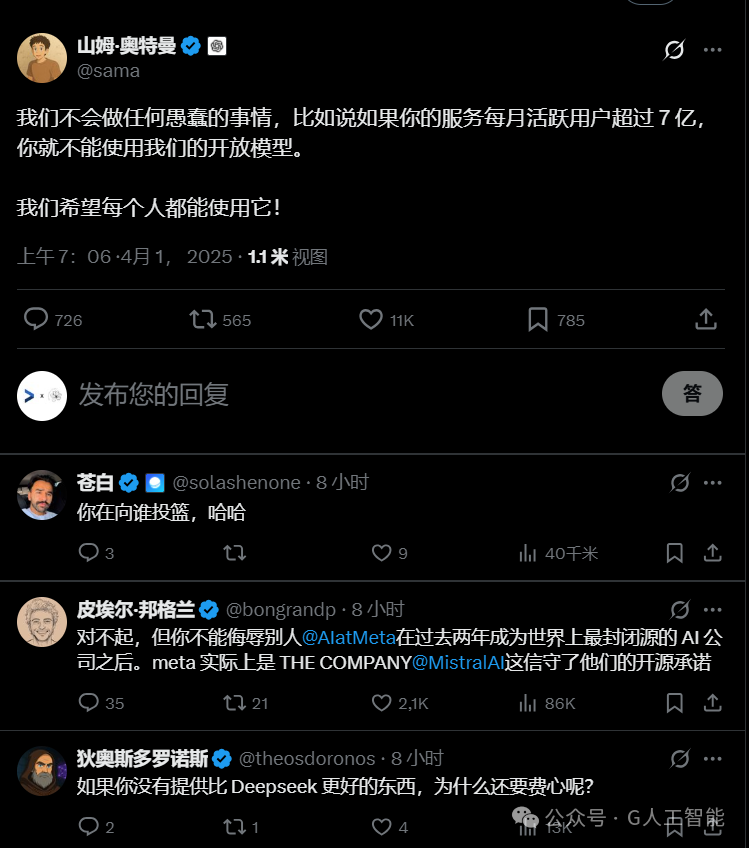The height and width of the screenshot is (848, 749).
Task: Open the overflow menu on 山姆·奥特曼's post
Action: [x=712, y=50]
